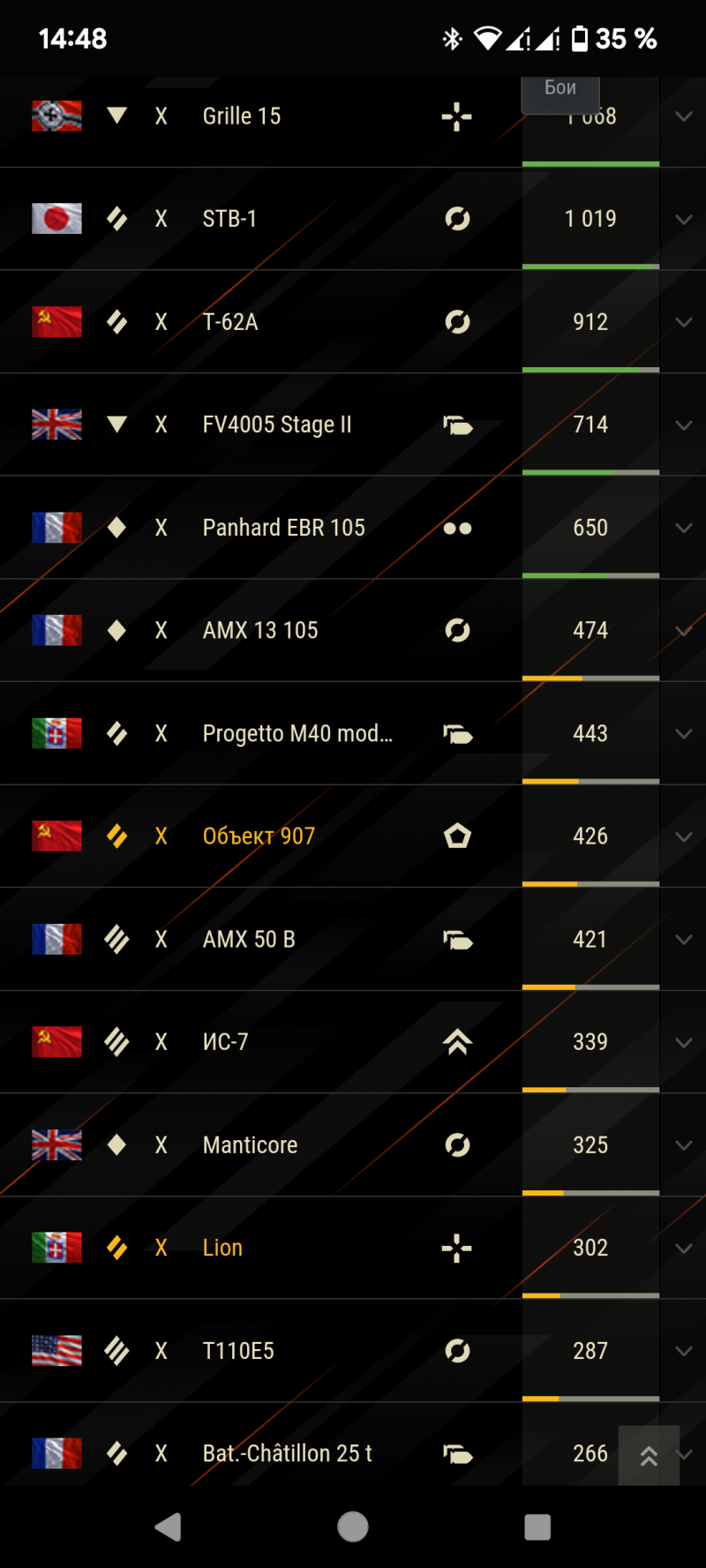Screen dimensions: 706x1568
Task: Expand FV4005 Stage II chevron
Action: pos(684,425)
